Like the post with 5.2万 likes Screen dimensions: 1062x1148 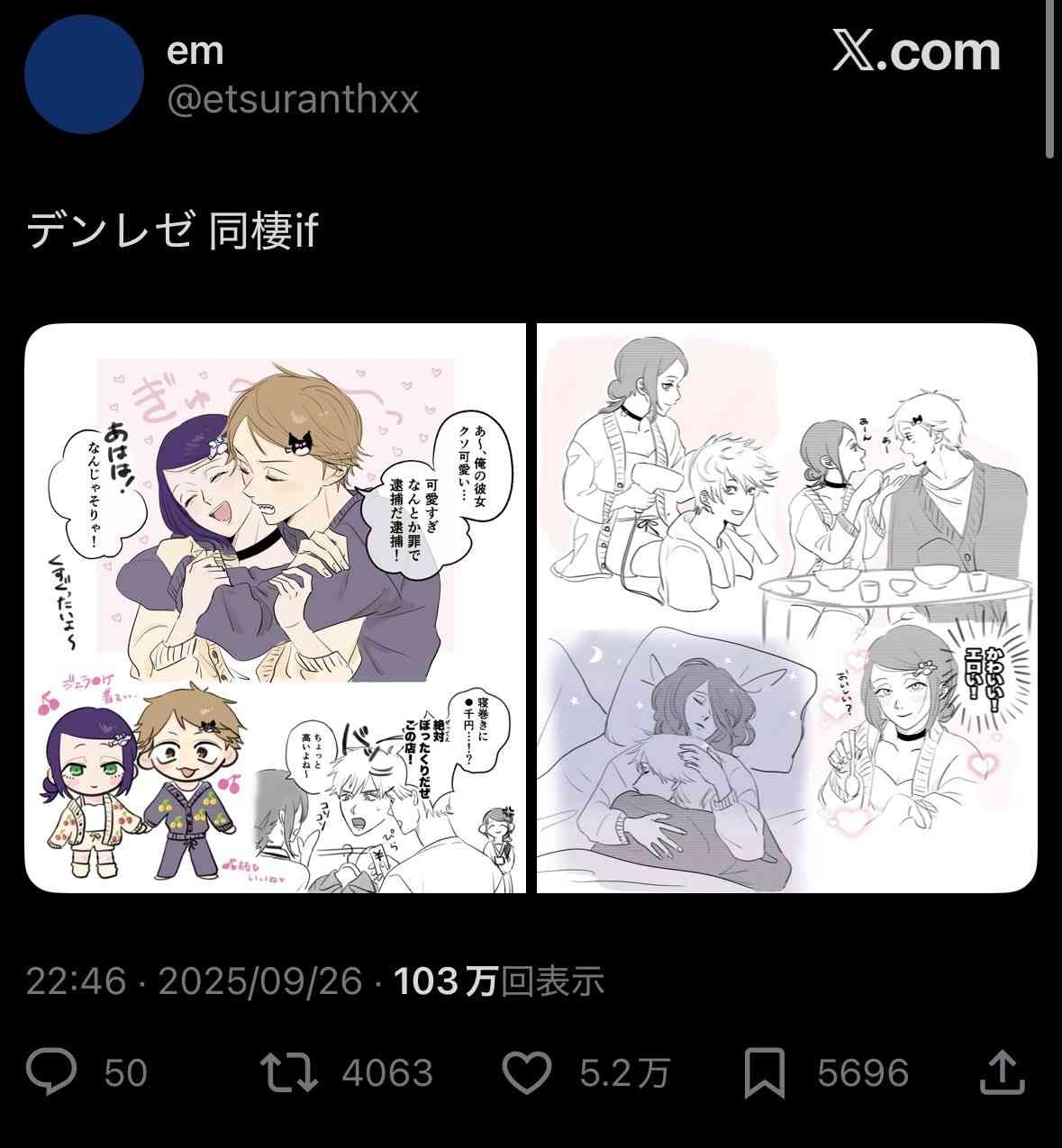(x=526, y=1072)
